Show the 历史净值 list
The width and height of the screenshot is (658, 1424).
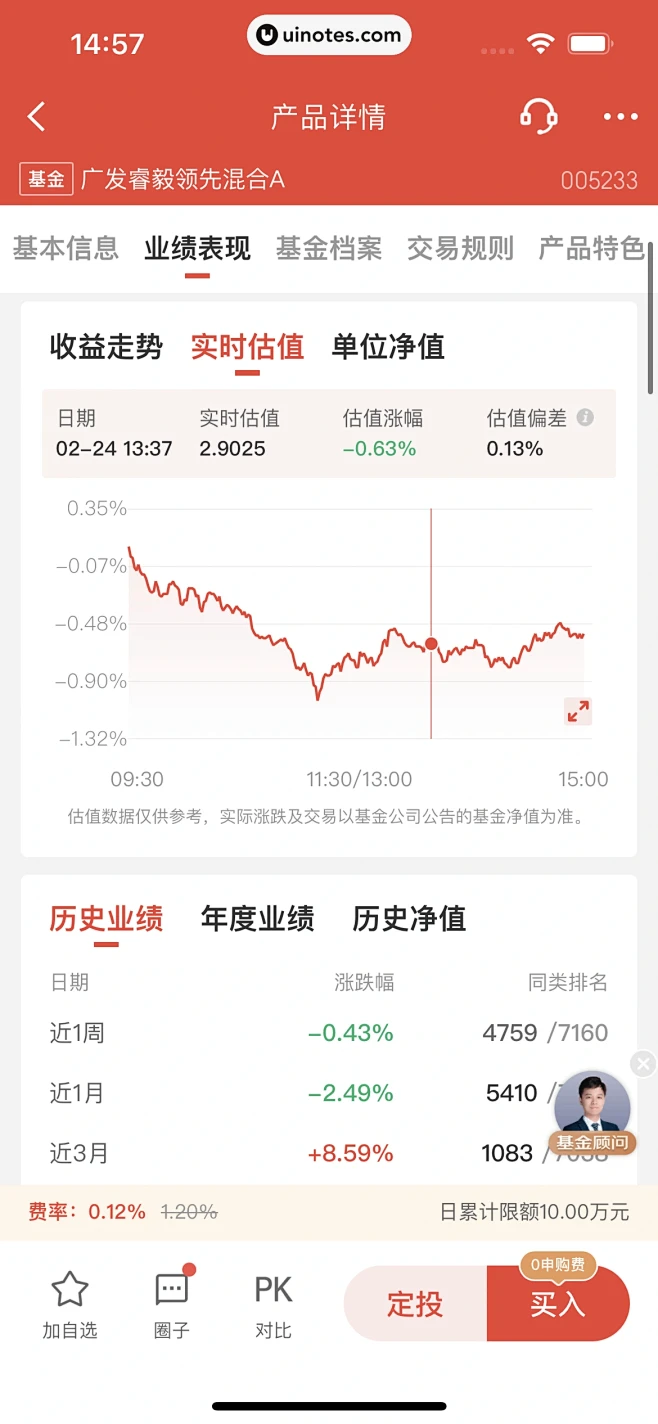pos(409,918)
